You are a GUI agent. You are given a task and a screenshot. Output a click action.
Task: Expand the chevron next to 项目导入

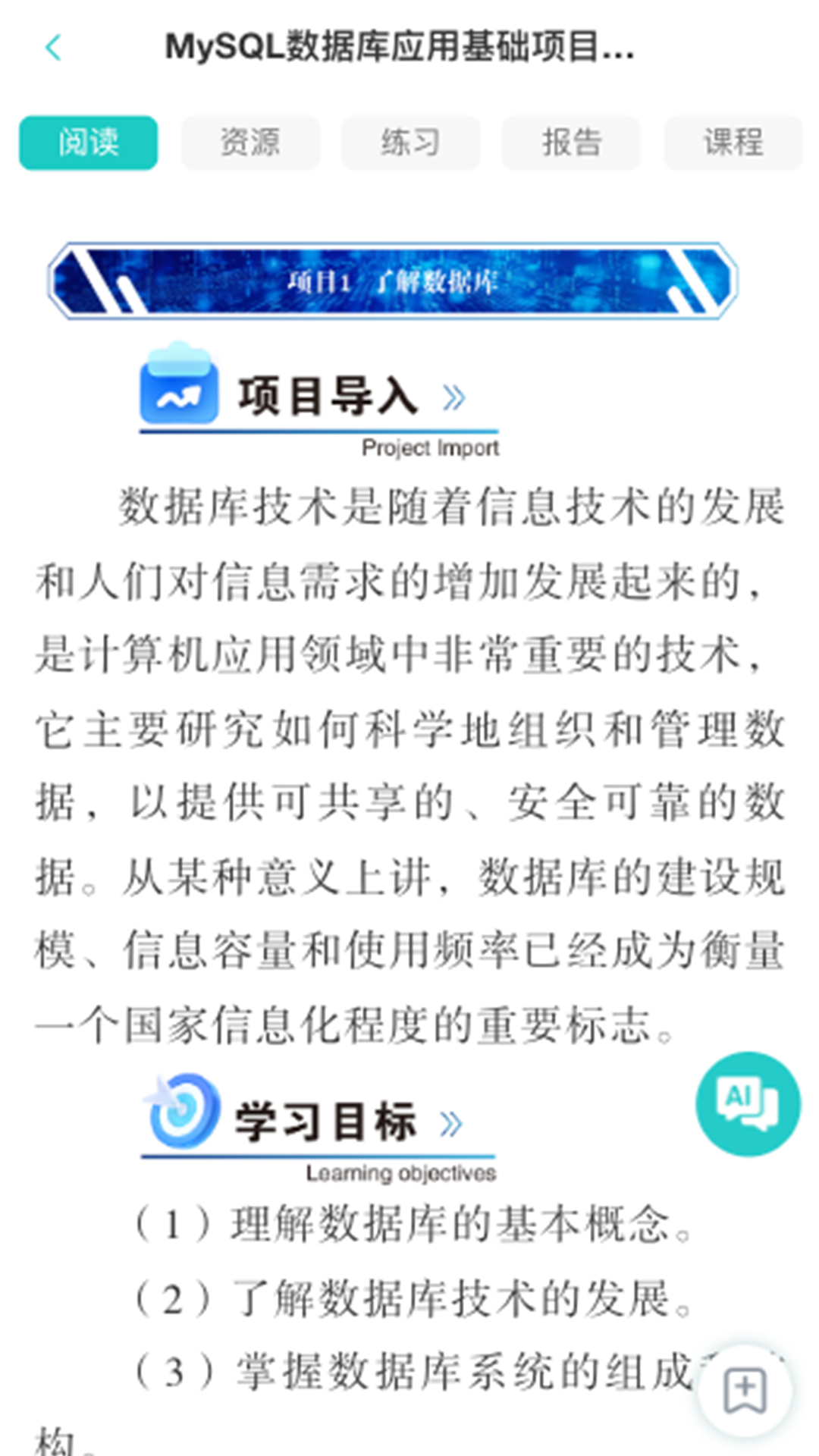point(453,397)
